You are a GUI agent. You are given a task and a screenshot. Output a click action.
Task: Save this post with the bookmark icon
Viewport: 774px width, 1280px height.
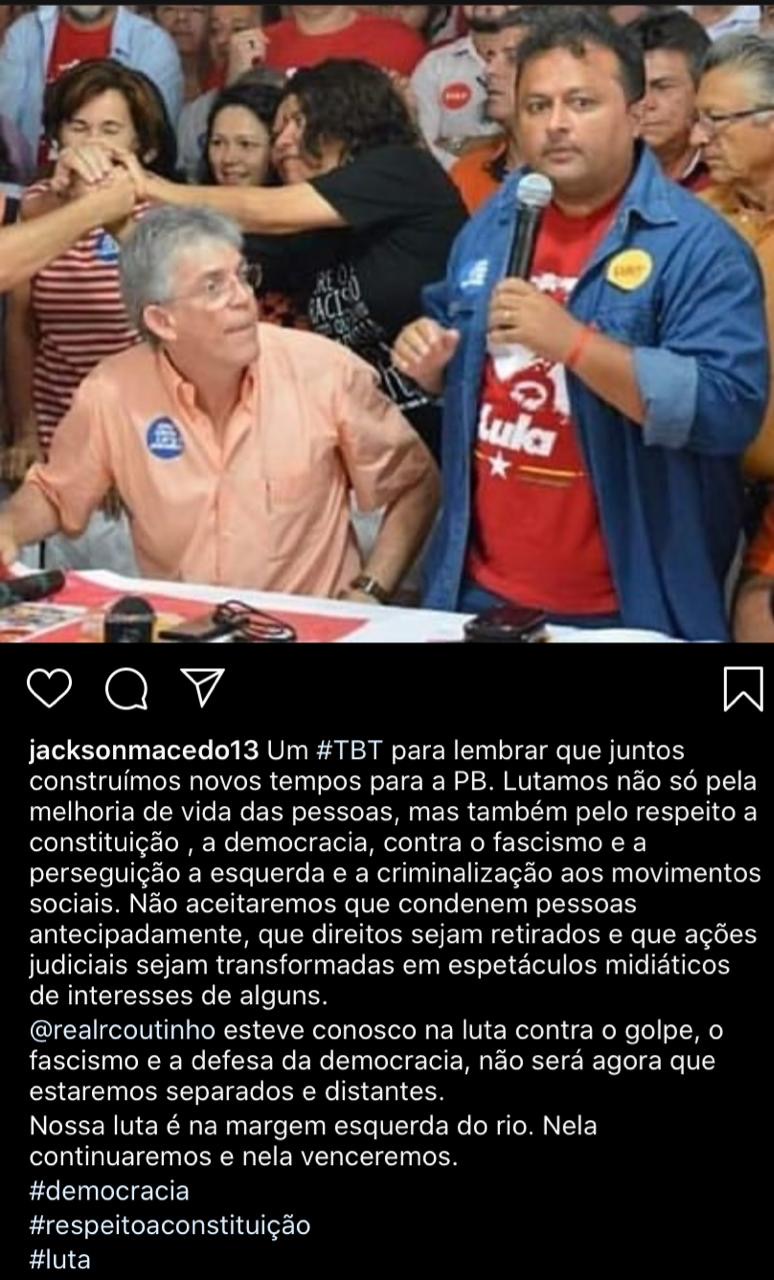tap(742, 688)
